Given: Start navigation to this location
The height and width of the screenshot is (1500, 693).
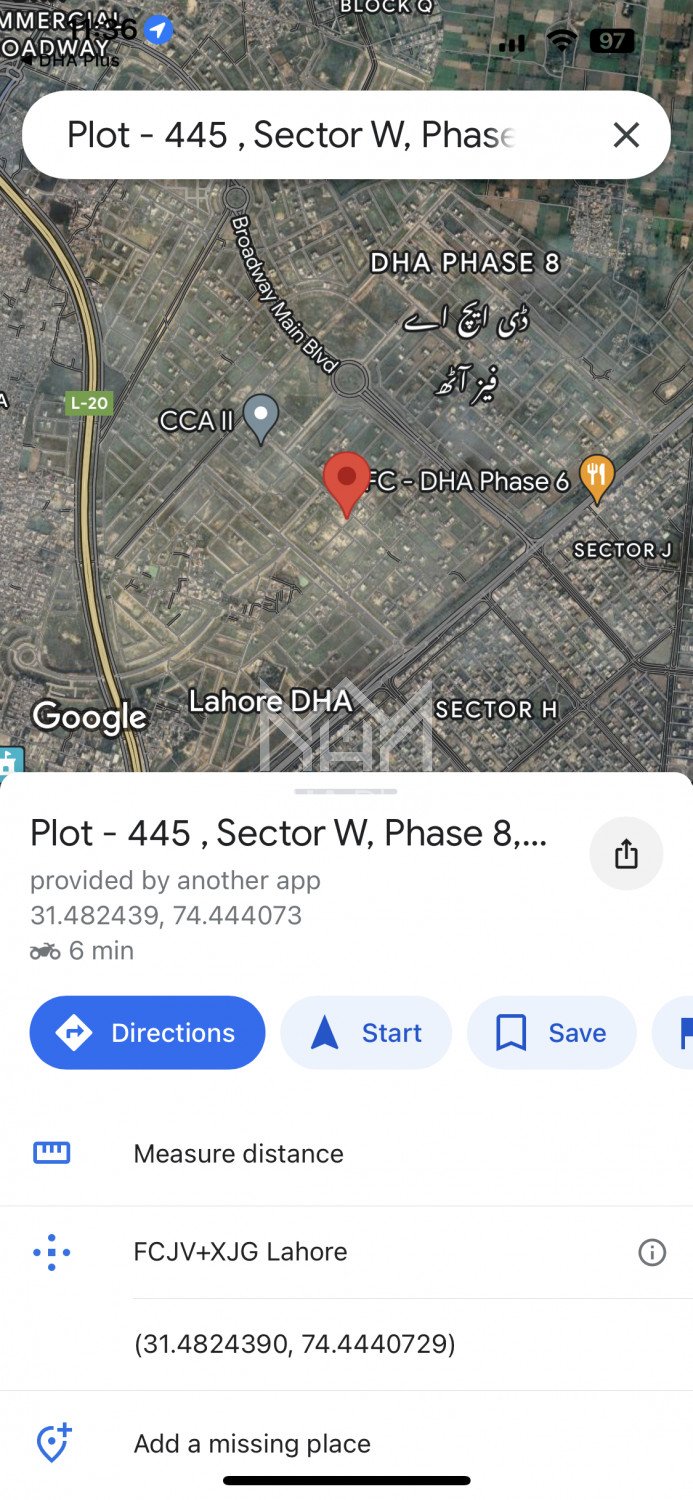Looking at the screenshot, I should (x=366, y=1033).
